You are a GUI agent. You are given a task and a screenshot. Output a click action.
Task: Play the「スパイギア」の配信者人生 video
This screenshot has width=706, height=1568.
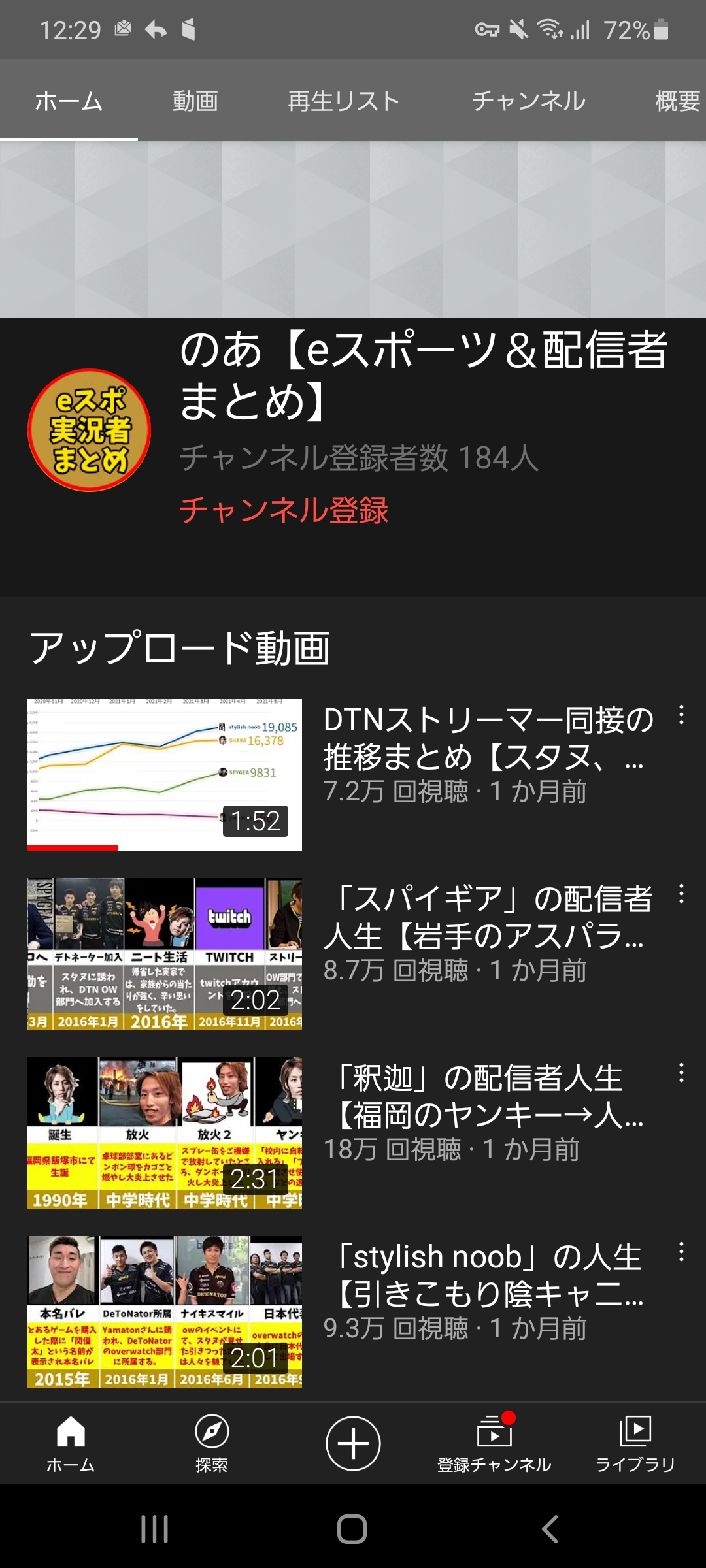pos(165,954)
